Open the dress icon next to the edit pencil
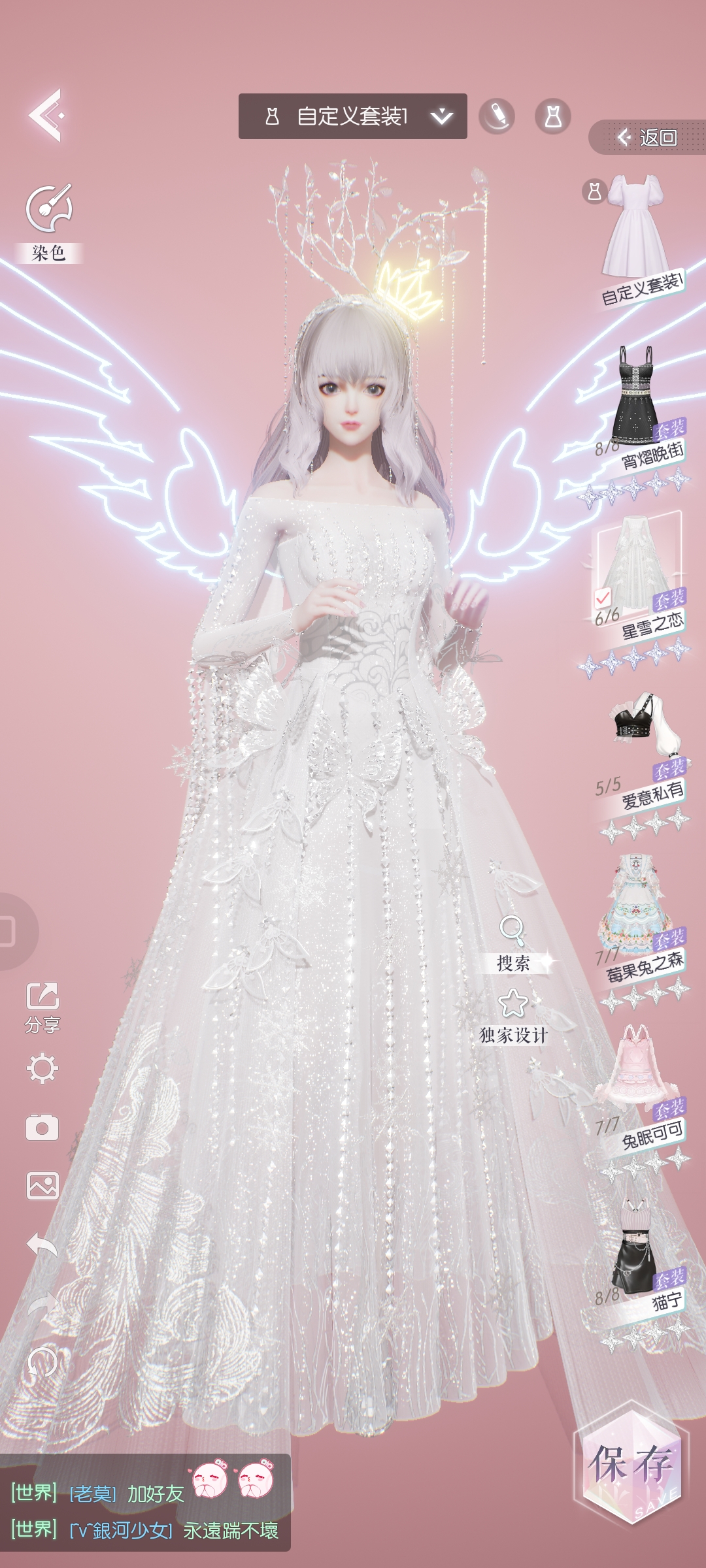The height and width of the screenshot is (1568, 706). pyautogui.click(x=553, y=116)
